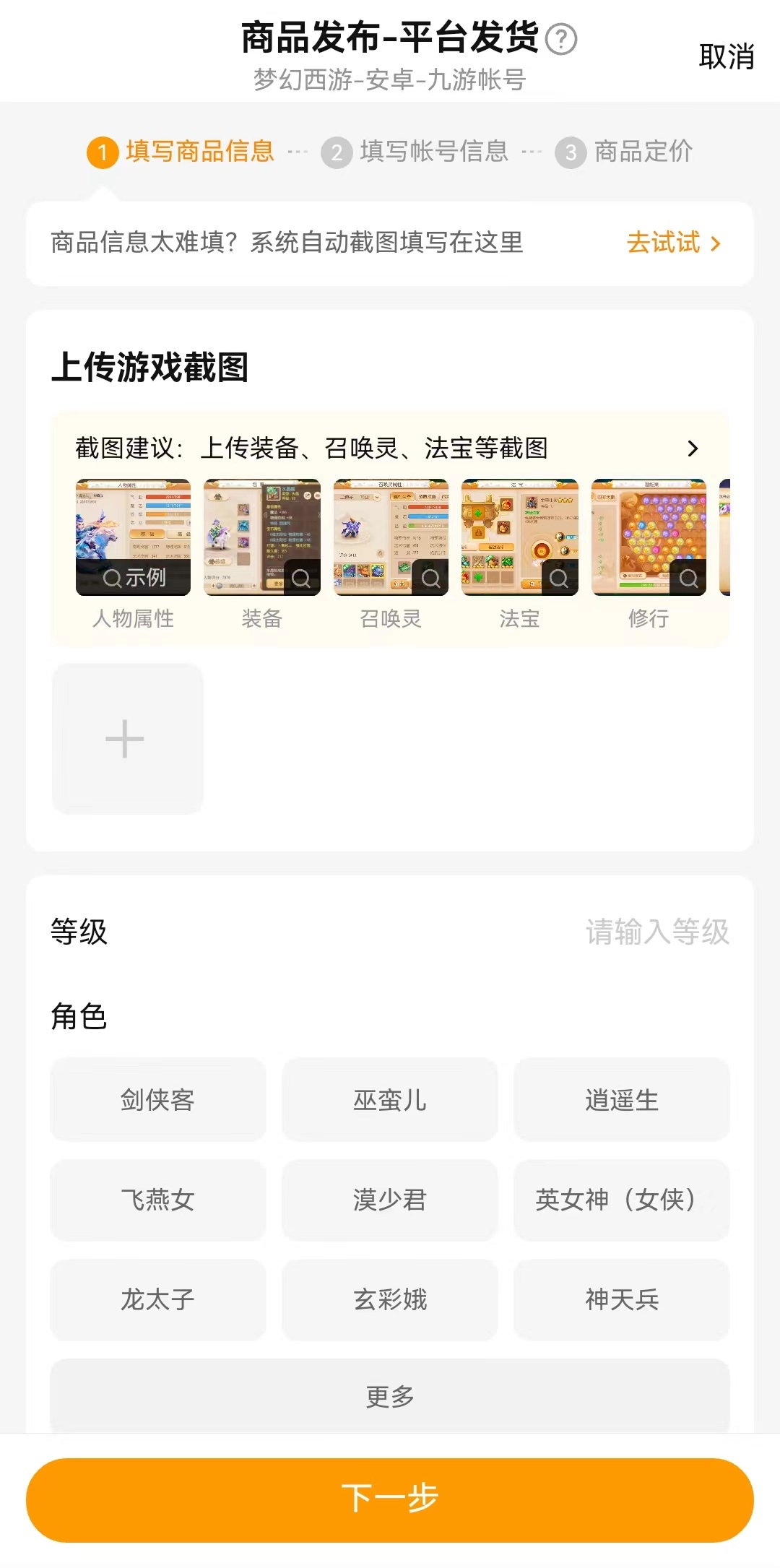Choose the 漠少君 role

tap(390, 1200)
